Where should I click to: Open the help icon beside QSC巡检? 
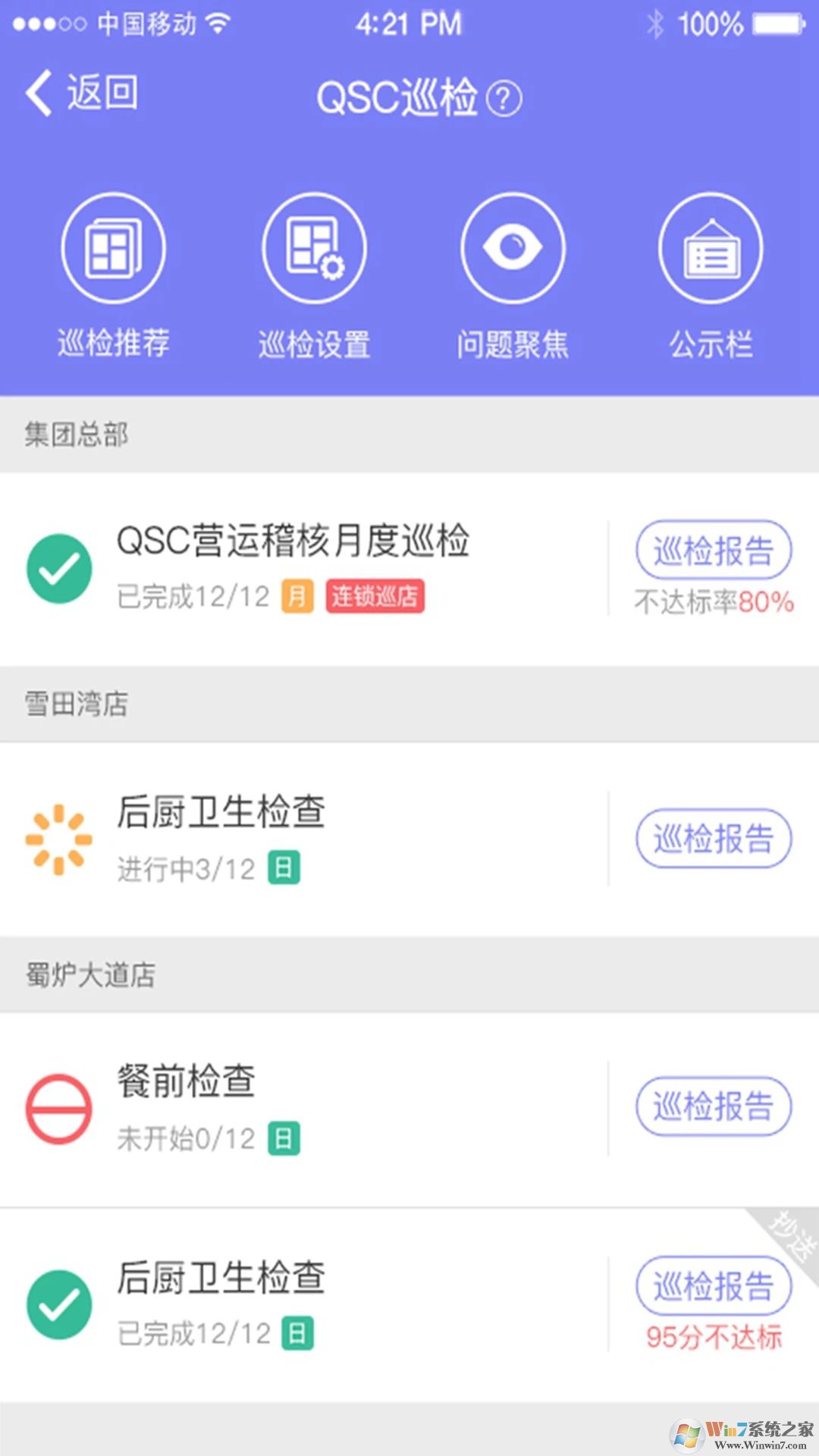pyautogui.click(x=504, y=99)
